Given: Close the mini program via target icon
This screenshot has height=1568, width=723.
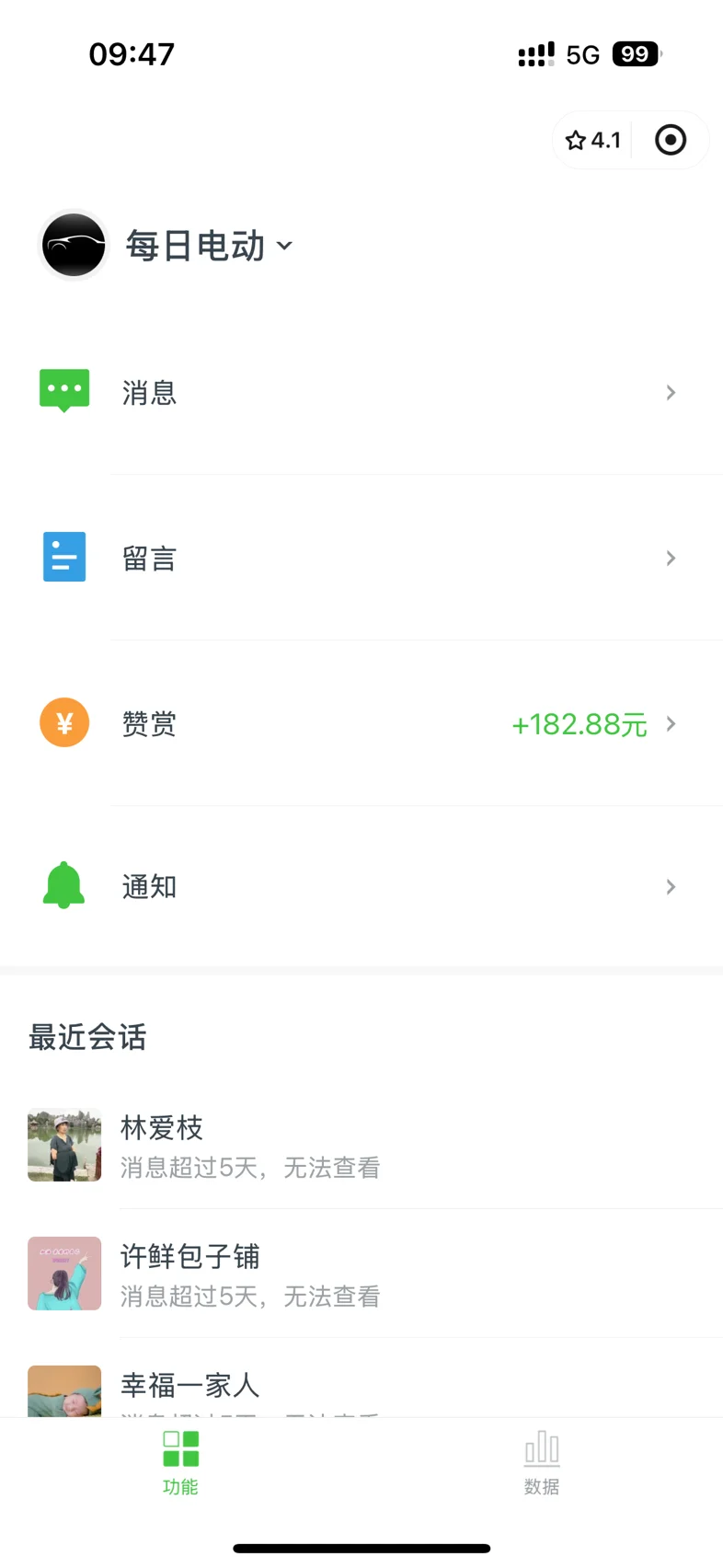Looking at the screenshot, I should pyautogui.click(x=671, y=140).
